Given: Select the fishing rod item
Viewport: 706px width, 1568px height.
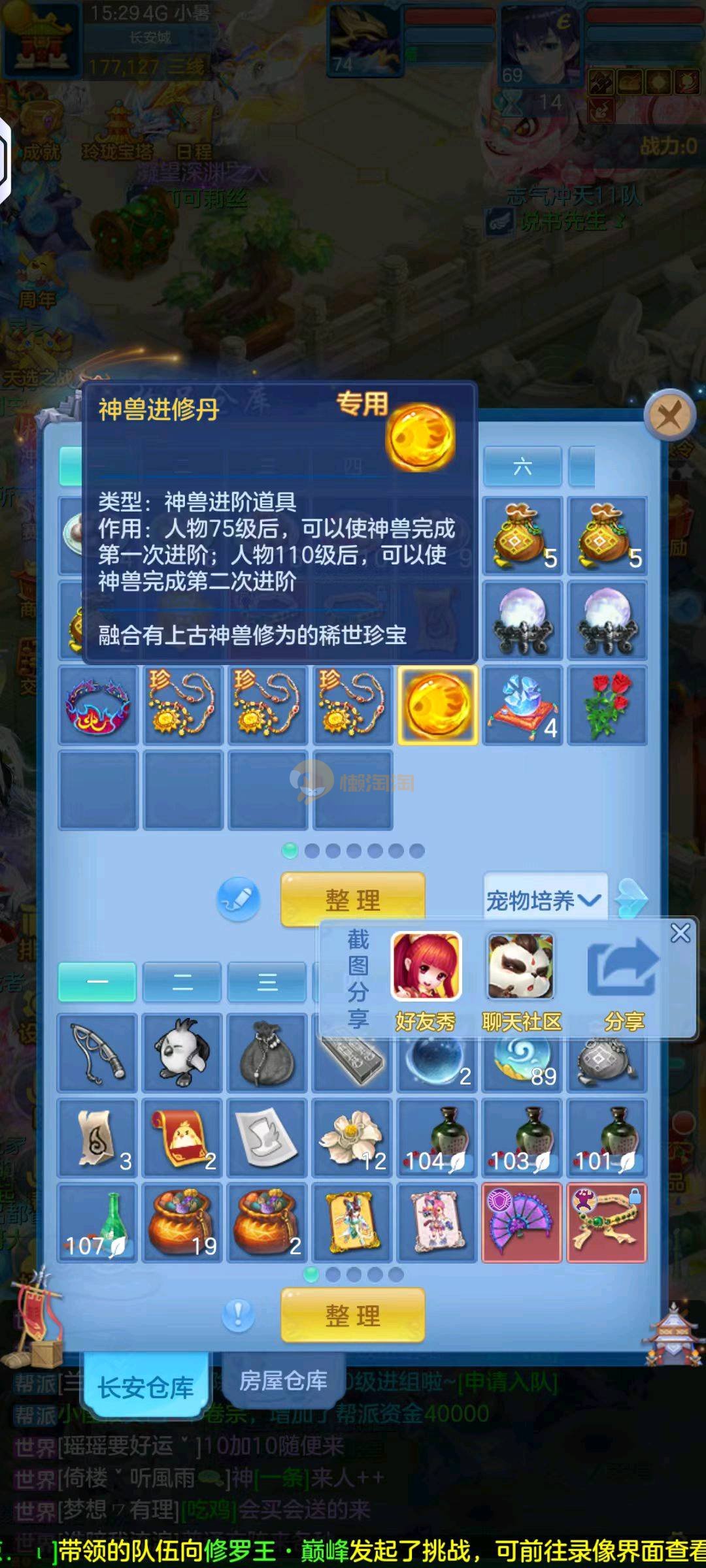Looking at the screenshot, I should pos(97,1053).
